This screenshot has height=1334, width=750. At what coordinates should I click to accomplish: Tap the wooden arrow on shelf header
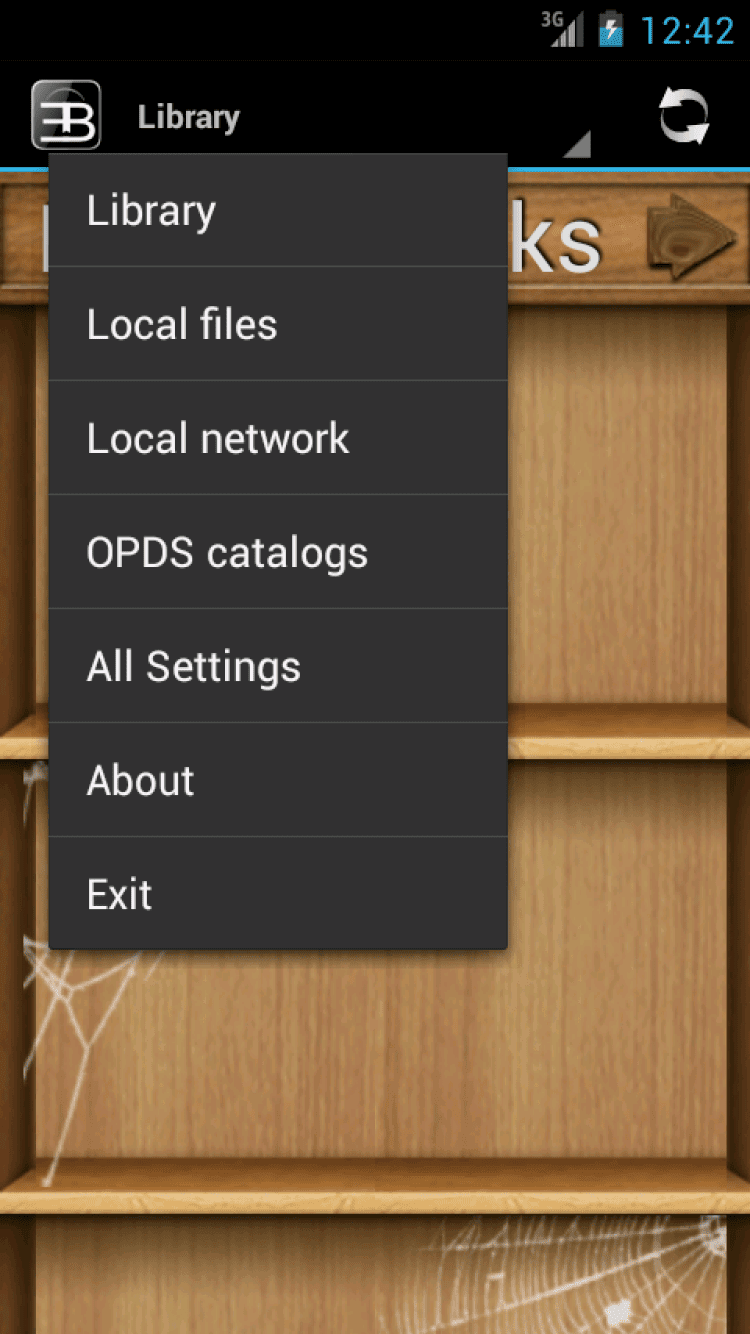point(690,238)
